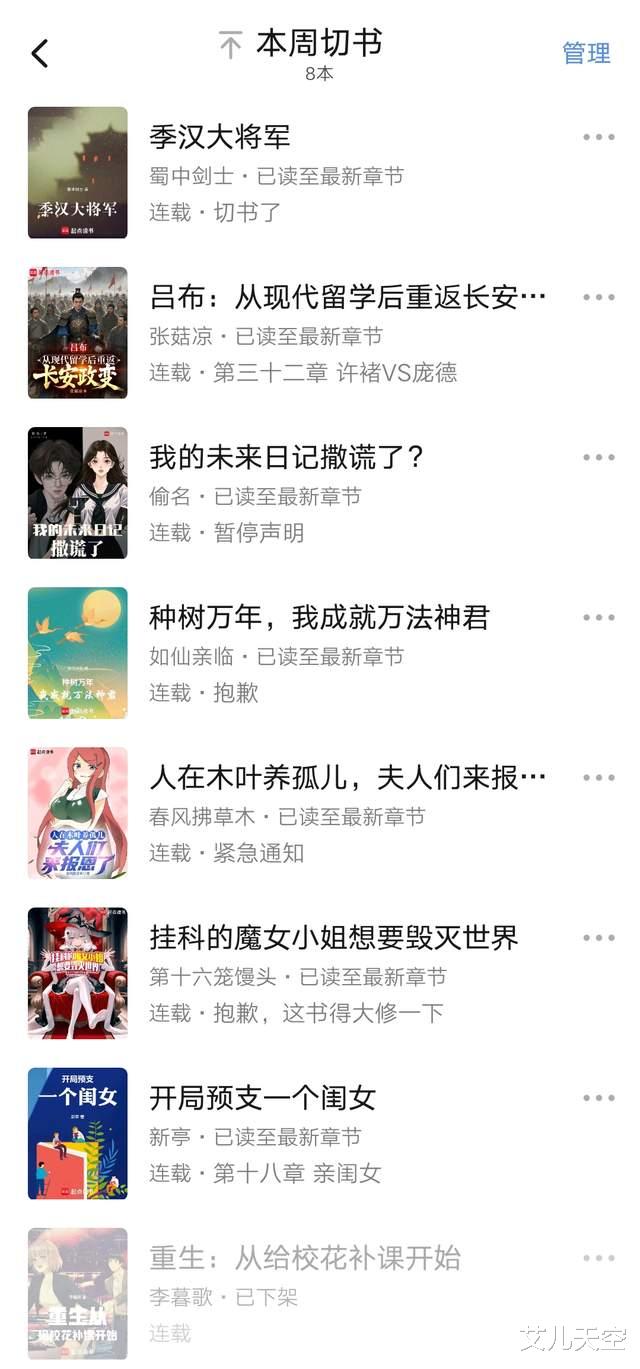Select the delisted book 重生：从给校花补课开始
The height and width of the screenshot is (1369, 640).
(305, 1257)
